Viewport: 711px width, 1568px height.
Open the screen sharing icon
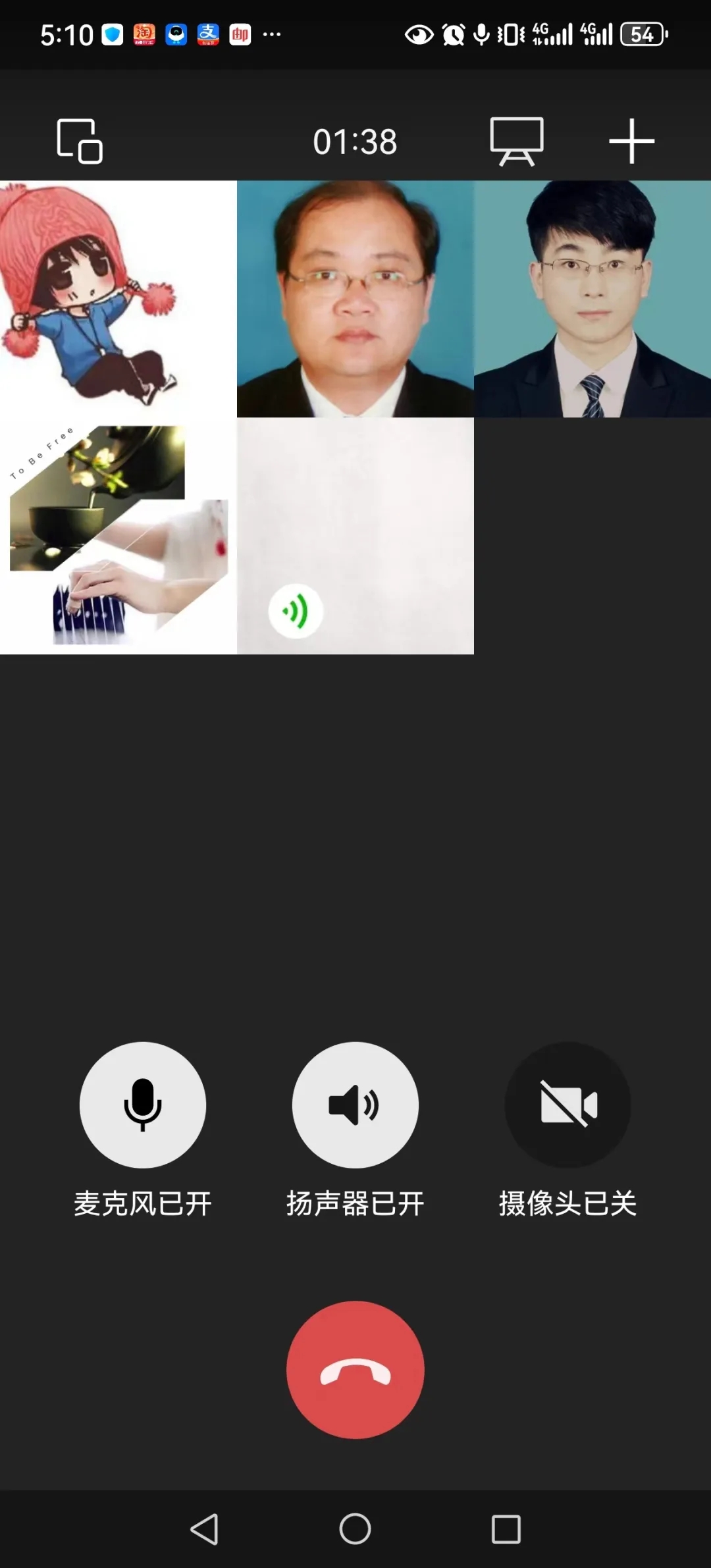517,141
